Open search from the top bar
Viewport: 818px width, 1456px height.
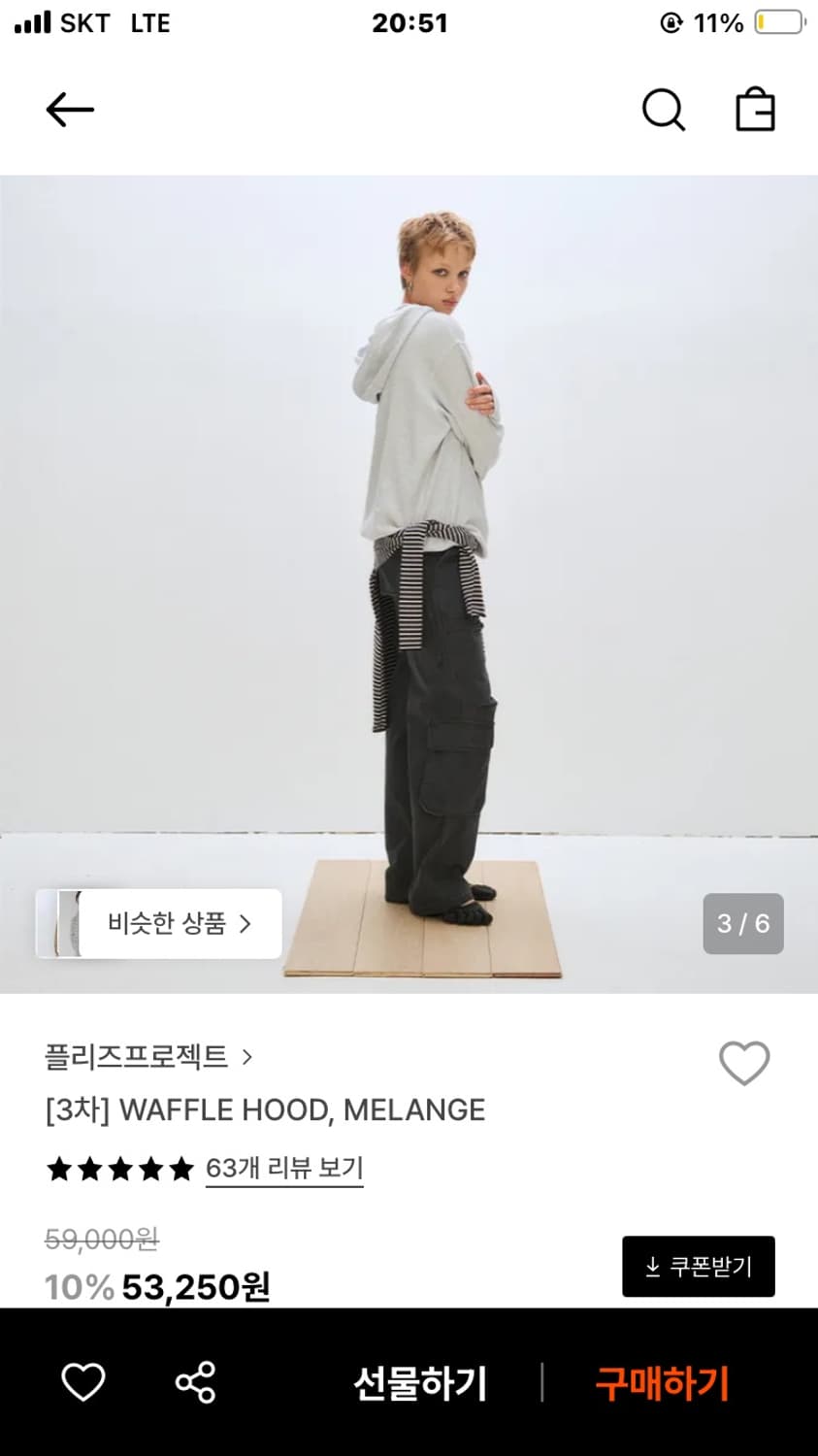click(x=664, y=110)
